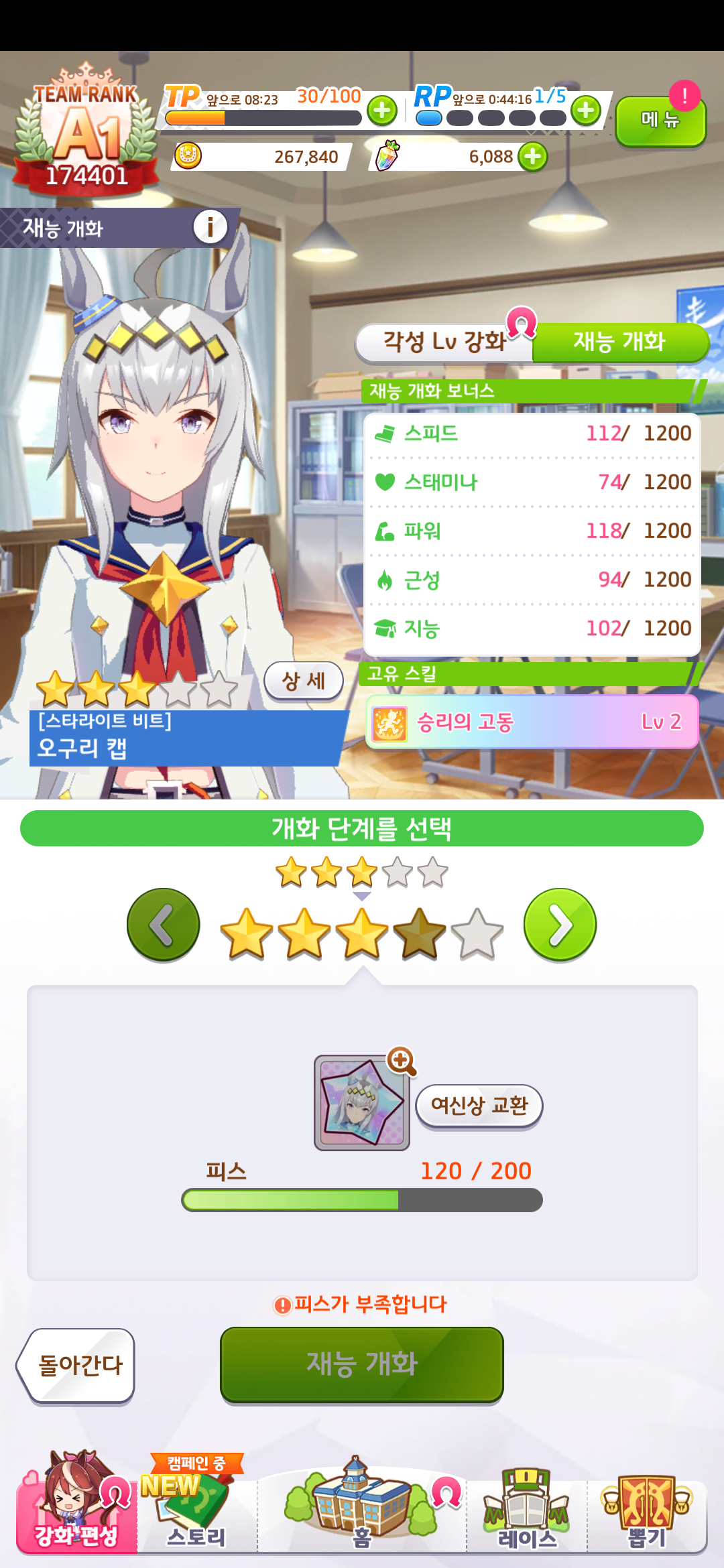Select the 재능 개화 tab
This screenshot has height=1568, width=724.
(x=620, y=342)
